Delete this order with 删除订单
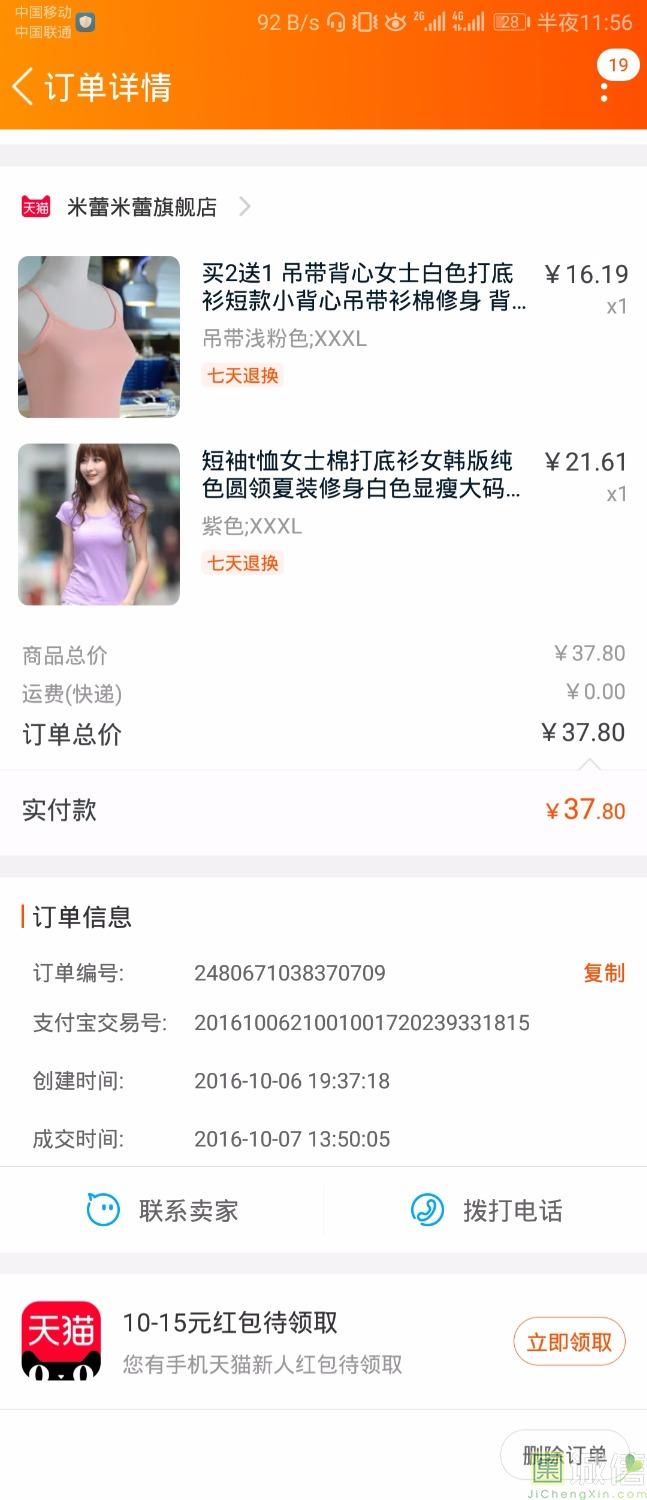Image resolution: width=647 pixels, height=1500 pixels. point(564,1455)
